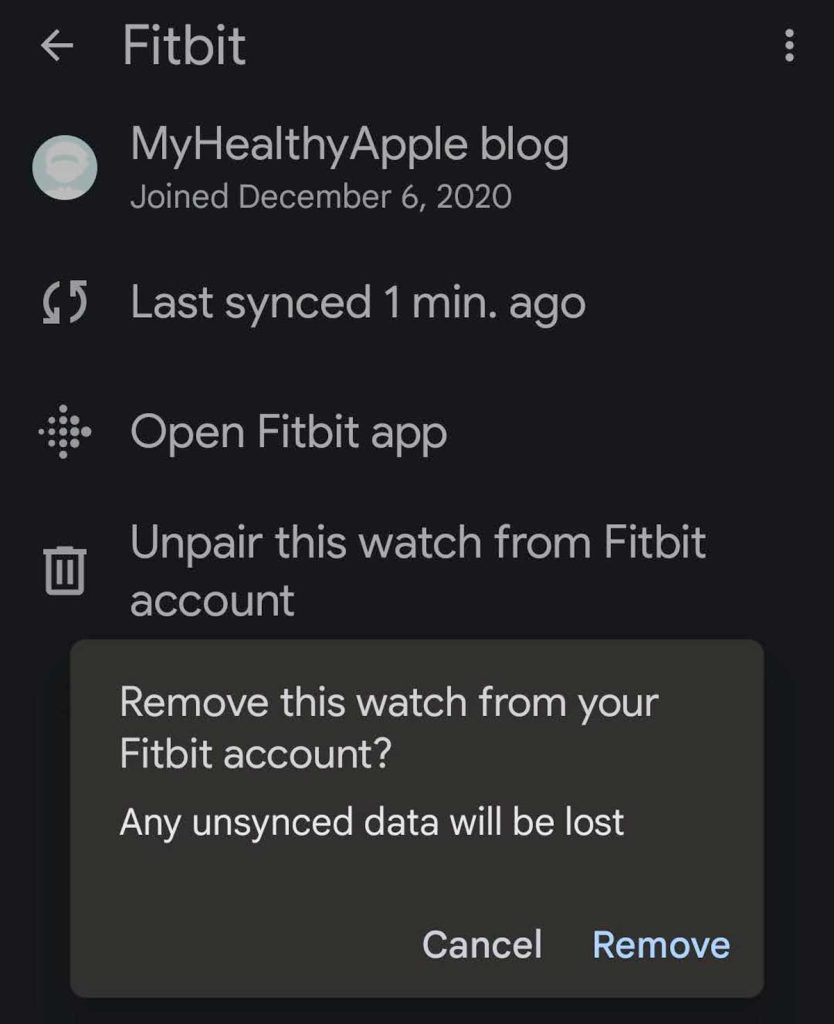Open the three-dot overflow menu
This screenshot has width=834, height=1024.
pyautogui.click(x=790, y=46)
